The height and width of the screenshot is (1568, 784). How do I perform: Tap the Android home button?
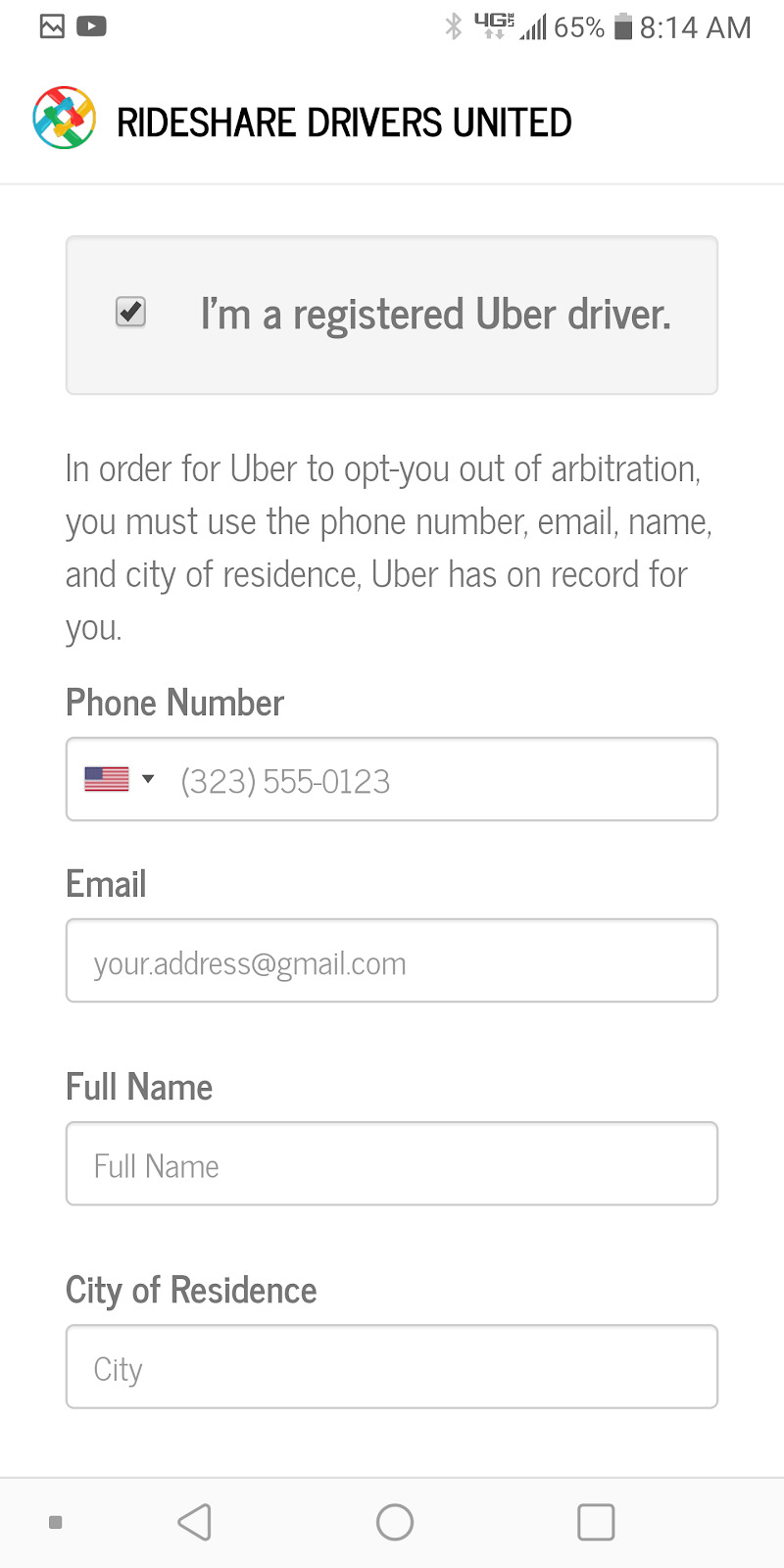tap(394, 1522)
